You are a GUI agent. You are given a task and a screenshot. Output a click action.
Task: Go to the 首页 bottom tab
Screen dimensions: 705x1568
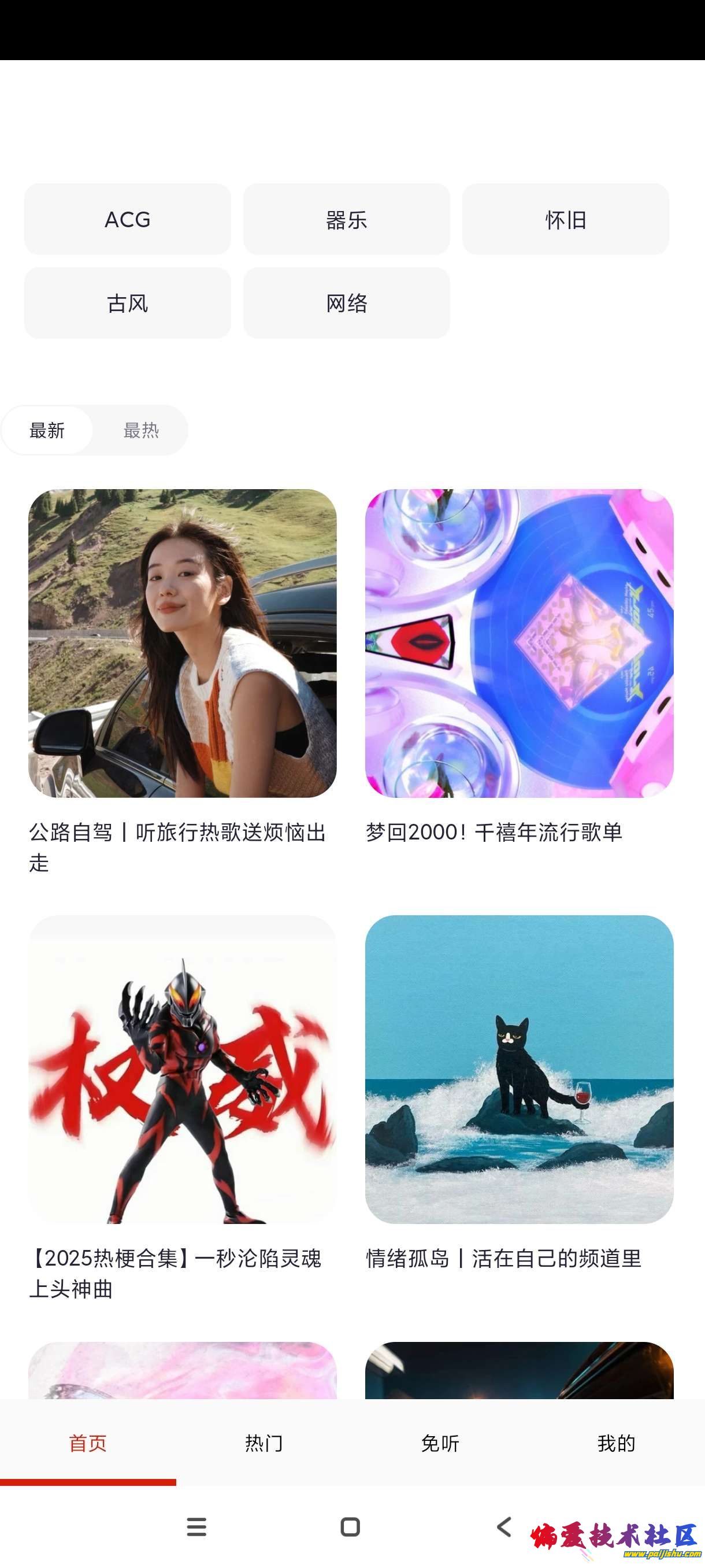coord(88,1443)
